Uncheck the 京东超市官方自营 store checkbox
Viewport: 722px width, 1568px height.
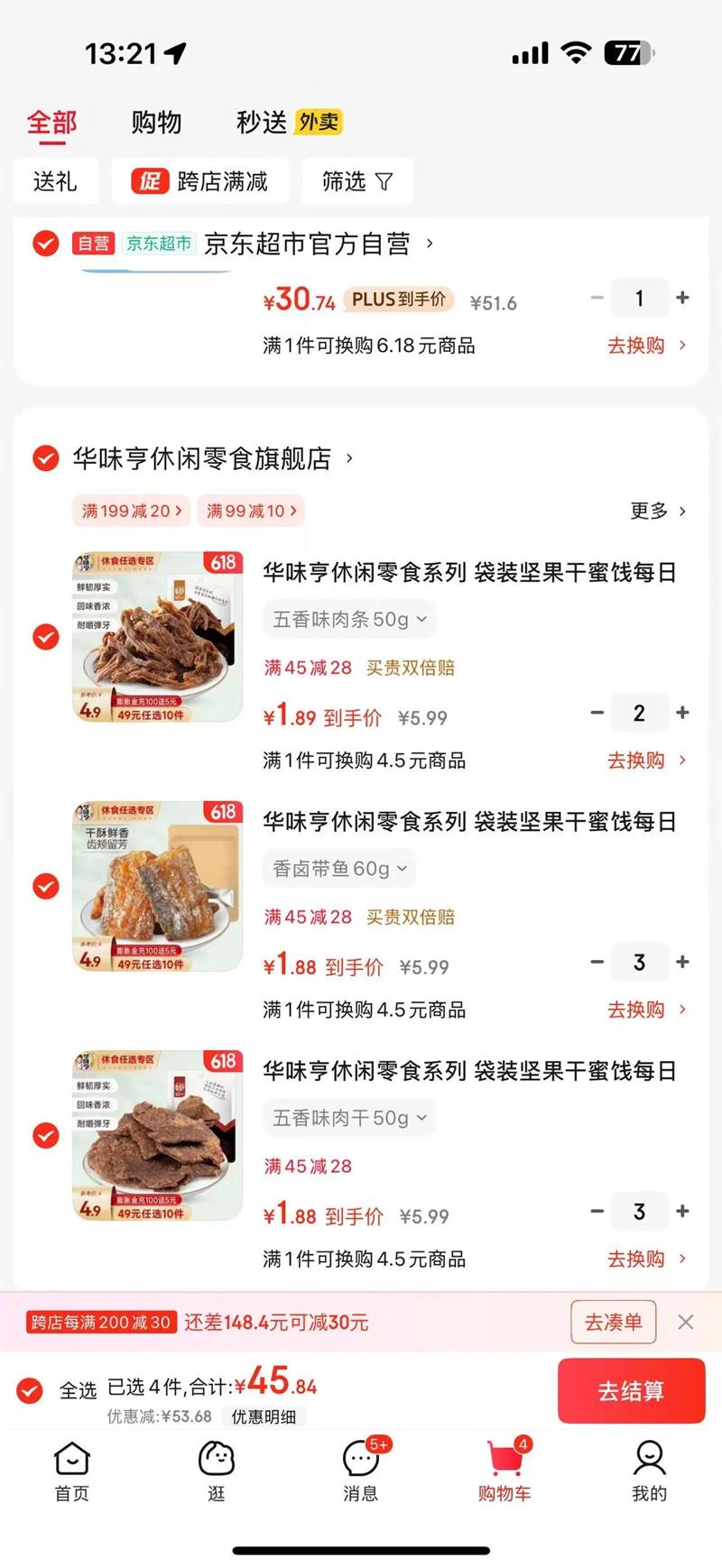46,244
